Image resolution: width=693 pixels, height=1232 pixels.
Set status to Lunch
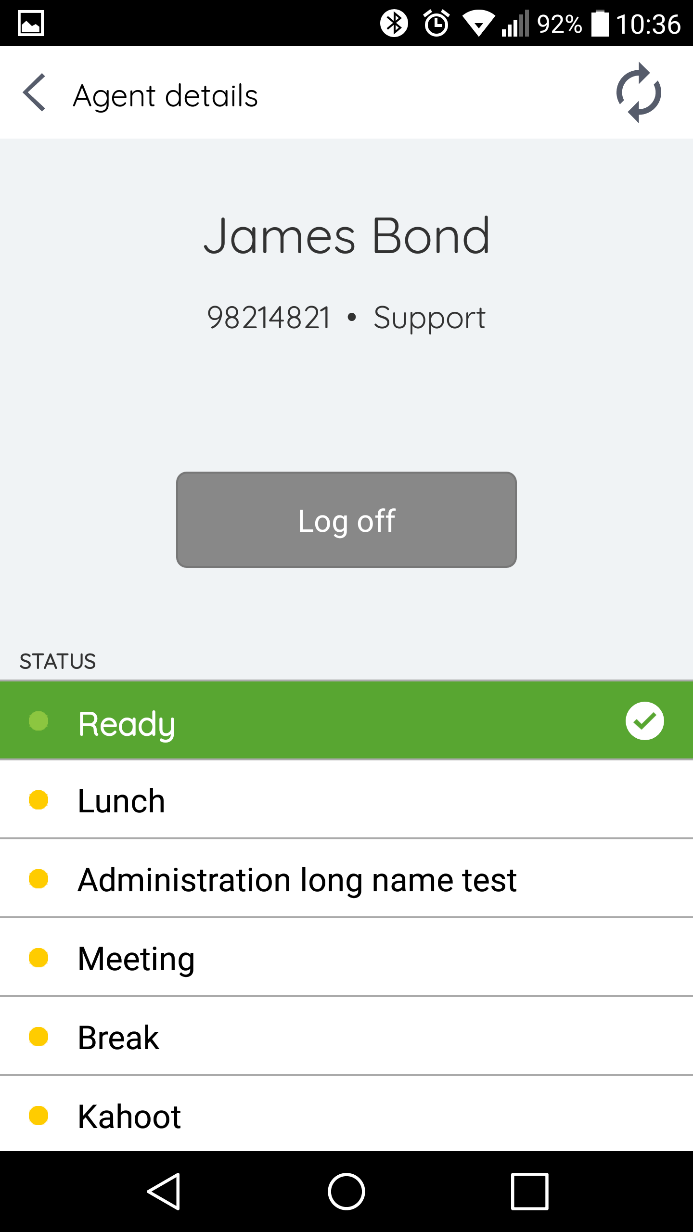tap(346, 800)
